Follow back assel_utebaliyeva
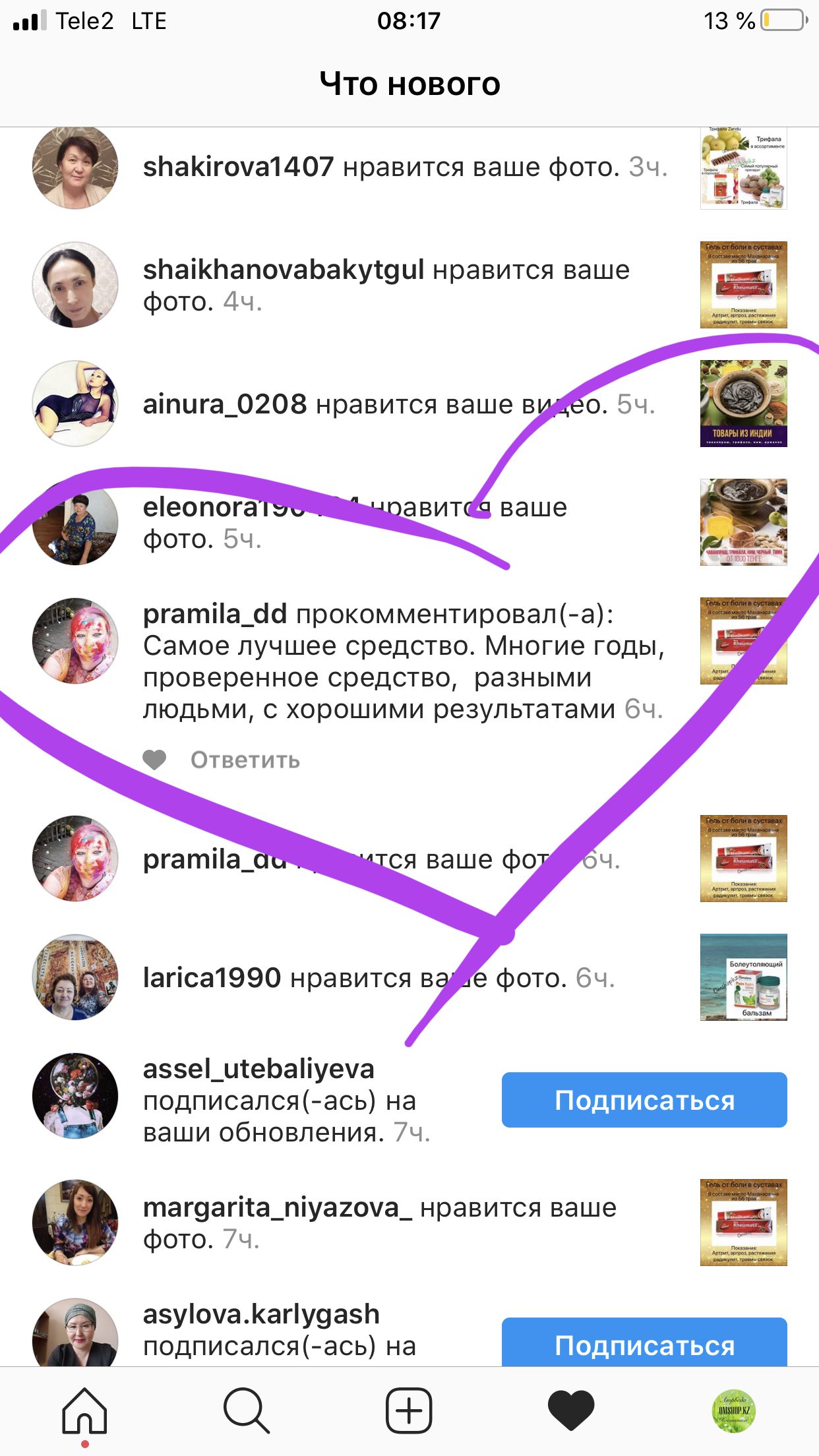This screenshot has width=819, height=1456. 644,1100
